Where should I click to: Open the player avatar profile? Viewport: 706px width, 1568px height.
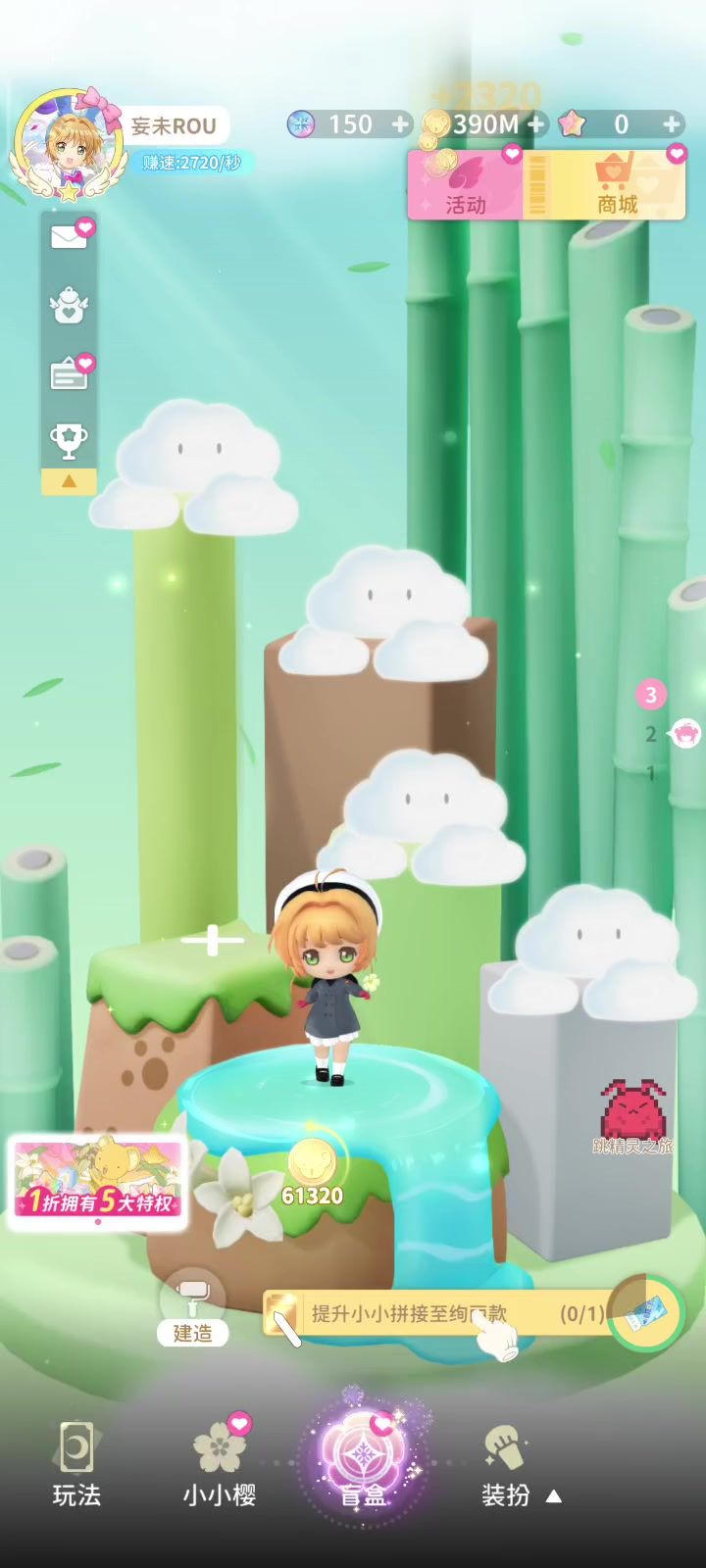[x=67, y=145]
